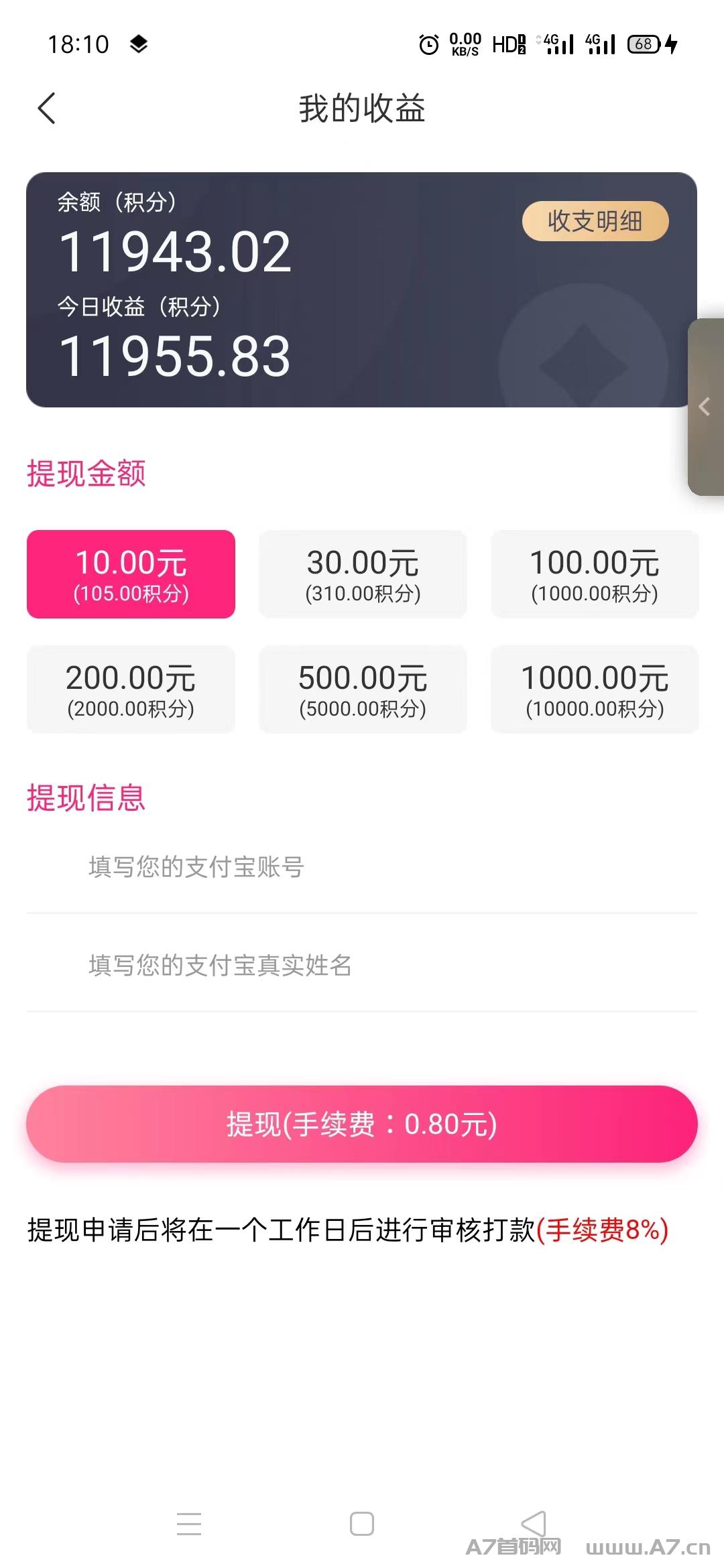Expand the side floating panel arrow

click(x=706, y=407)
